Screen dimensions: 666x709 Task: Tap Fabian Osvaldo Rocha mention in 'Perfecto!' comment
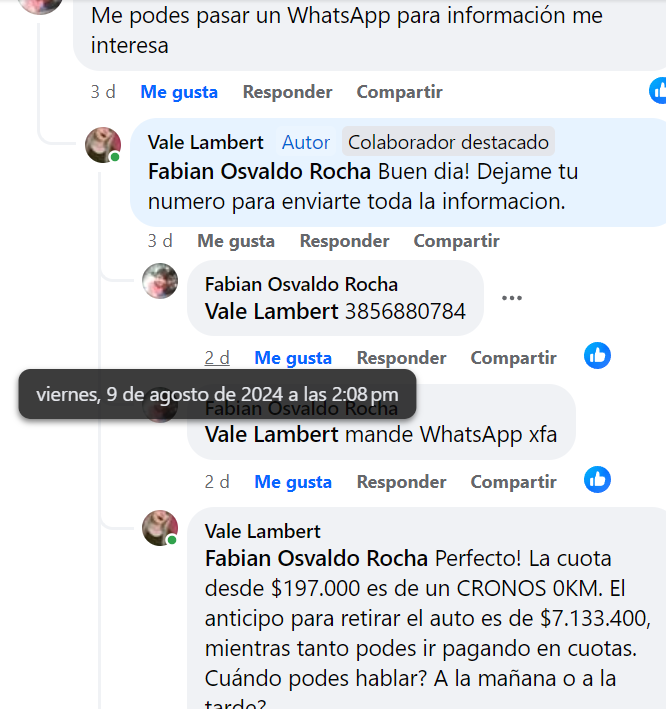316,558
